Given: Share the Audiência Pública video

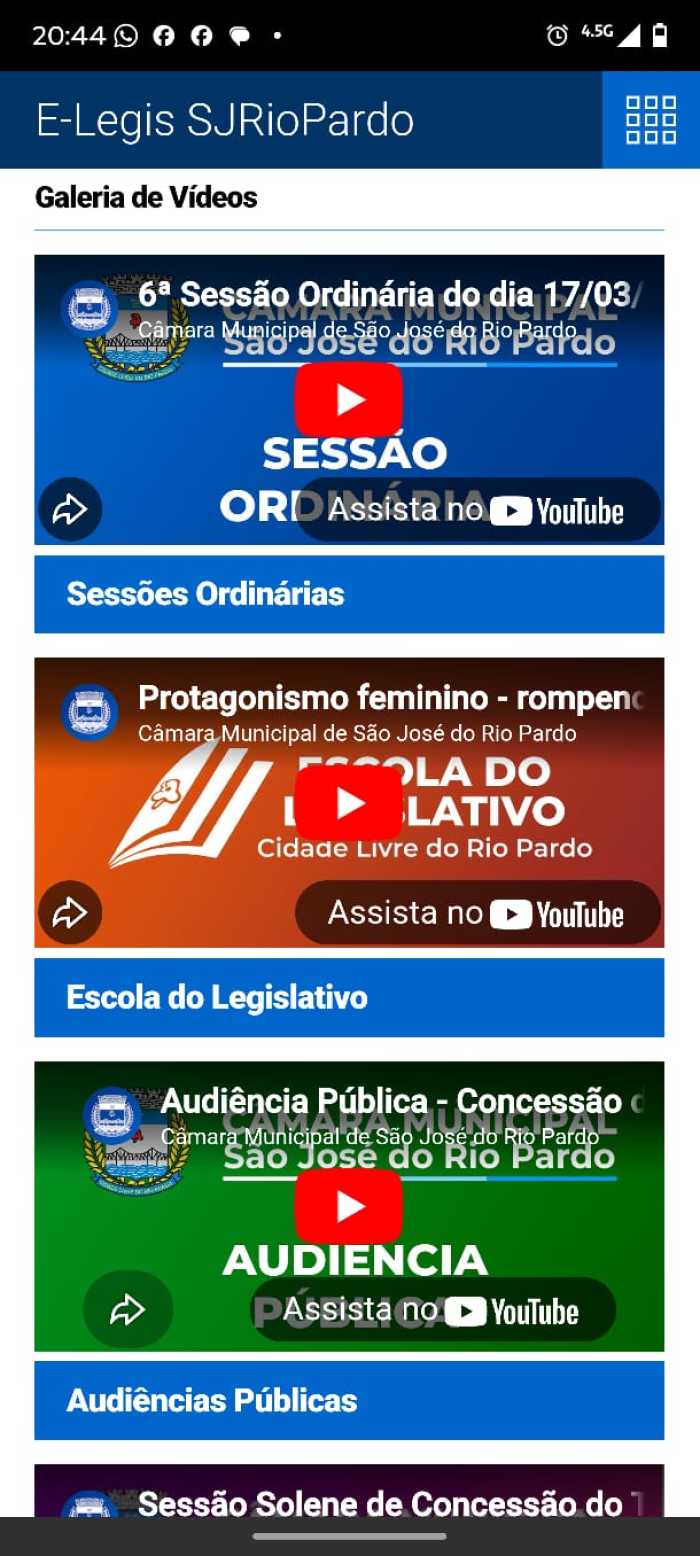Looking at the screenshot, I should click(127, 1310).
